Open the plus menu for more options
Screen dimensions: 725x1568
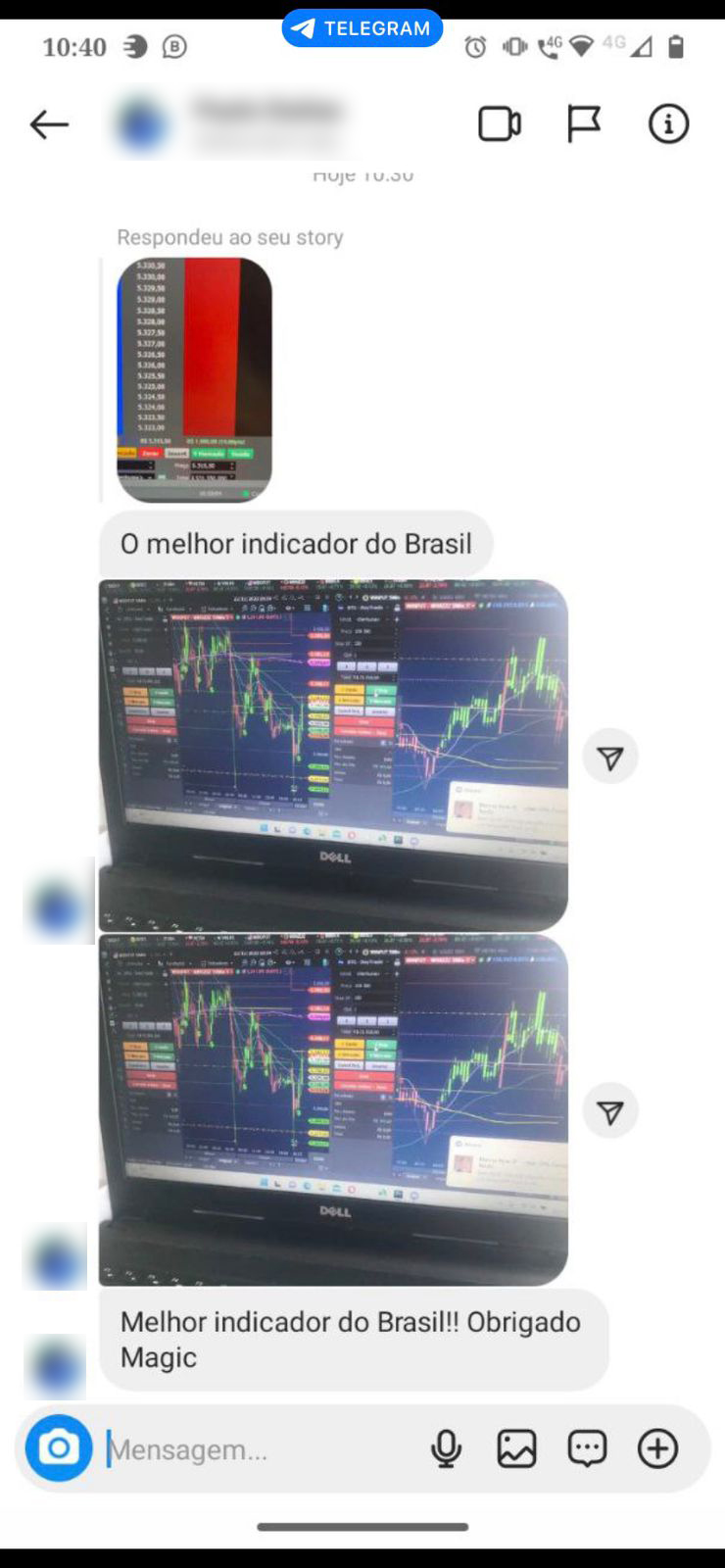657,1448
